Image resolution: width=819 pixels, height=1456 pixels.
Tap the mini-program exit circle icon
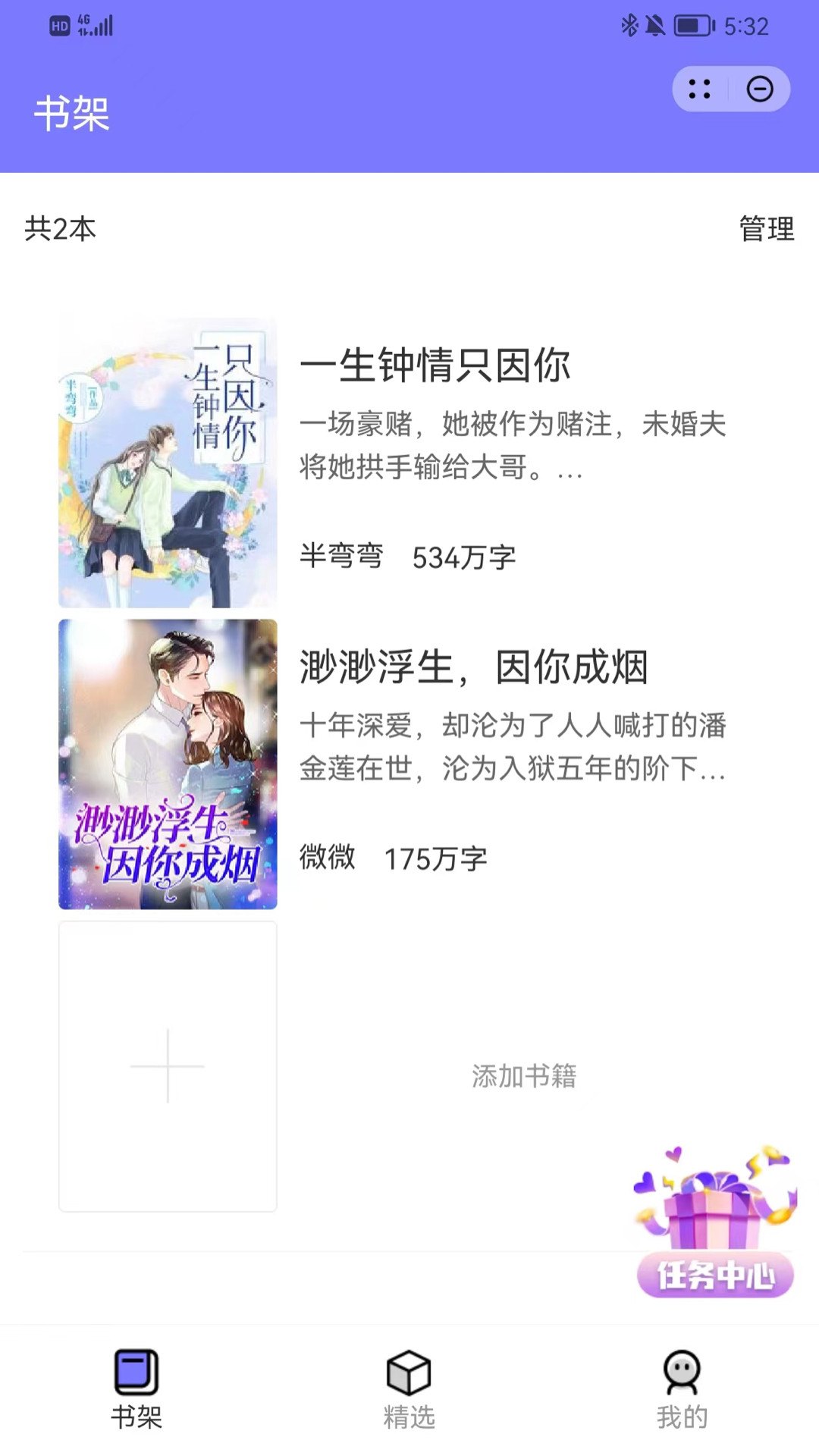(x=761, y=89)
